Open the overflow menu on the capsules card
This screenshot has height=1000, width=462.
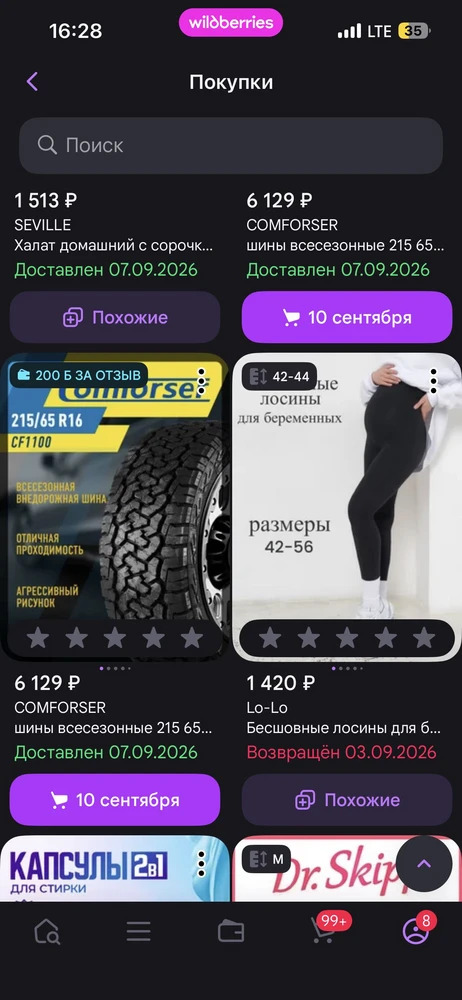click(202, 863)
